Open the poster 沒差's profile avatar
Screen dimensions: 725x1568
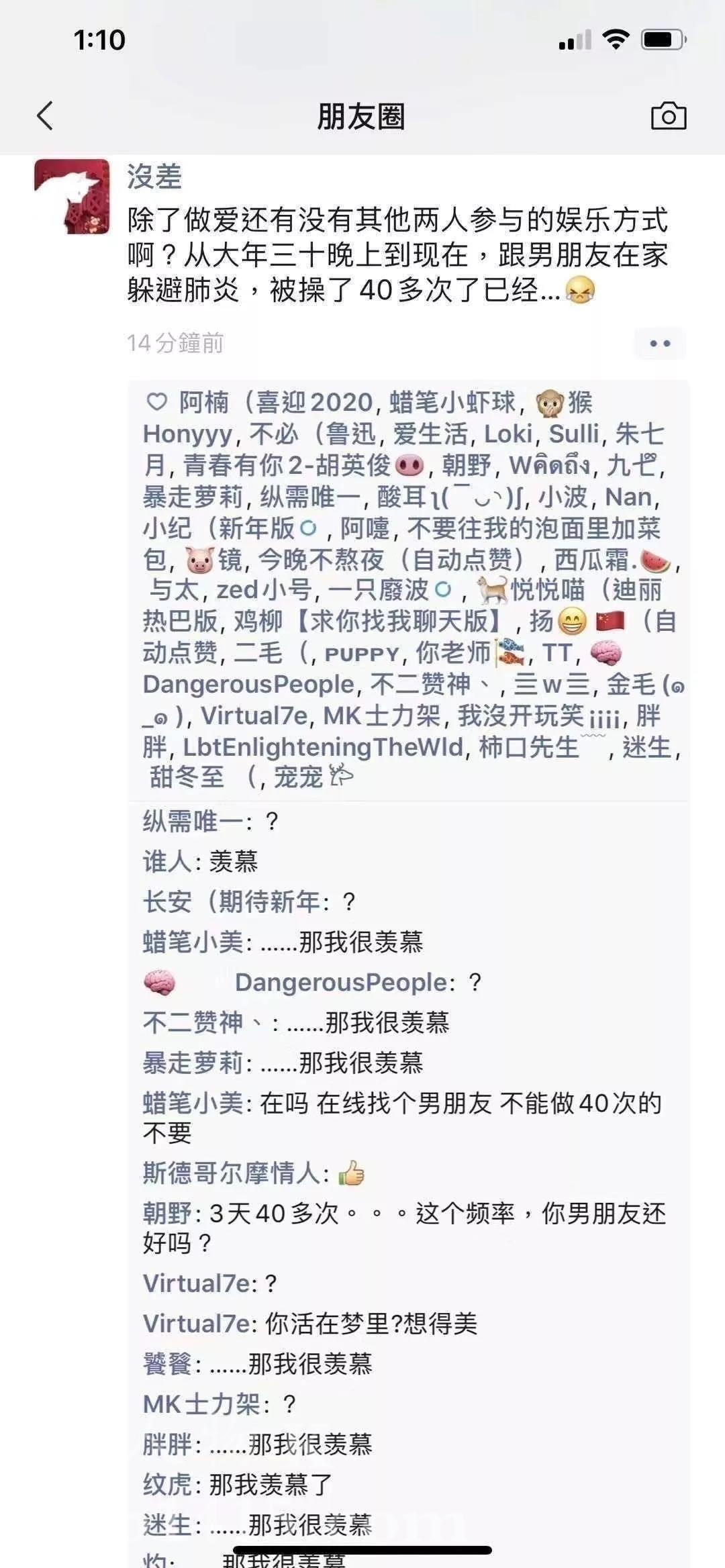click(x=72, y=197)
